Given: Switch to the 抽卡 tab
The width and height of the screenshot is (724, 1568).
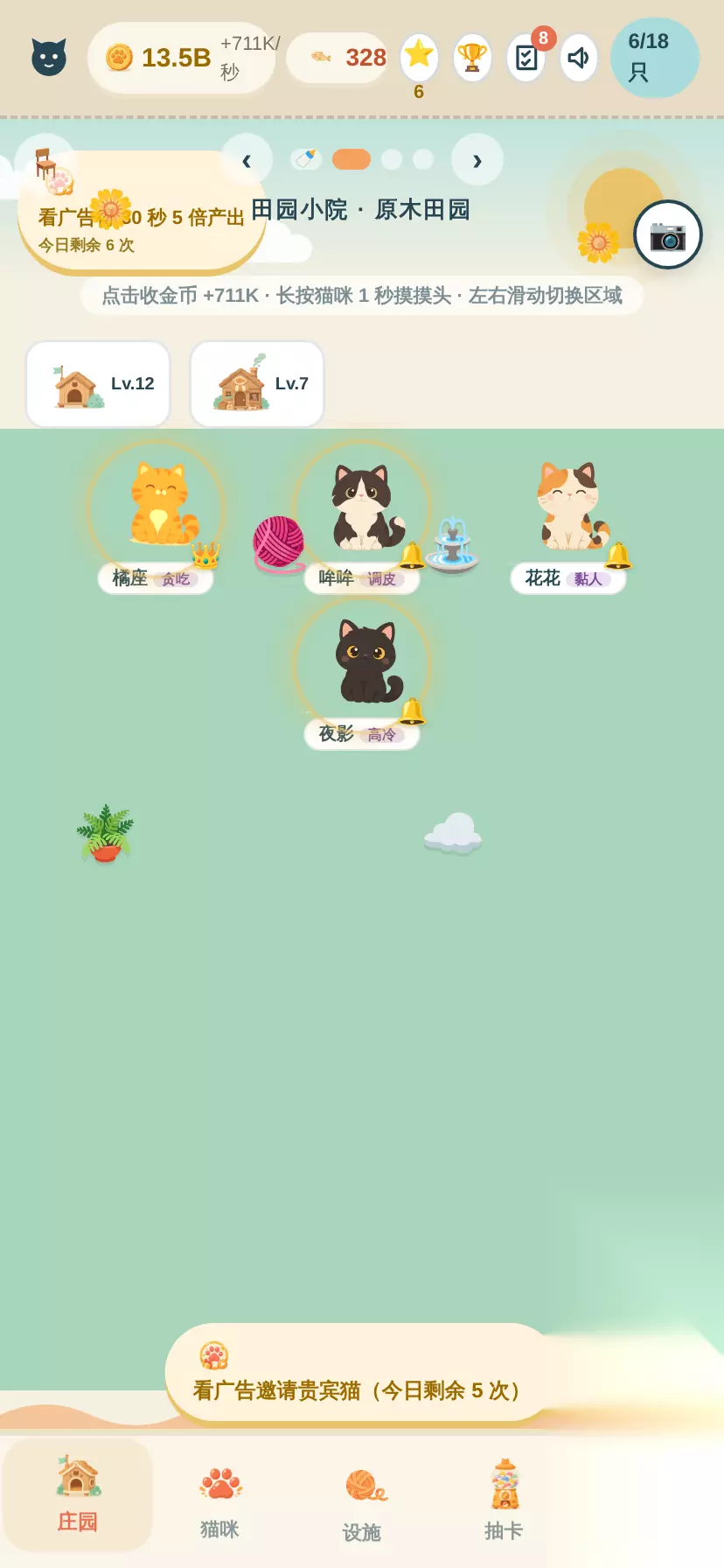Looking at the screenshot, I should pos(505,1502).
